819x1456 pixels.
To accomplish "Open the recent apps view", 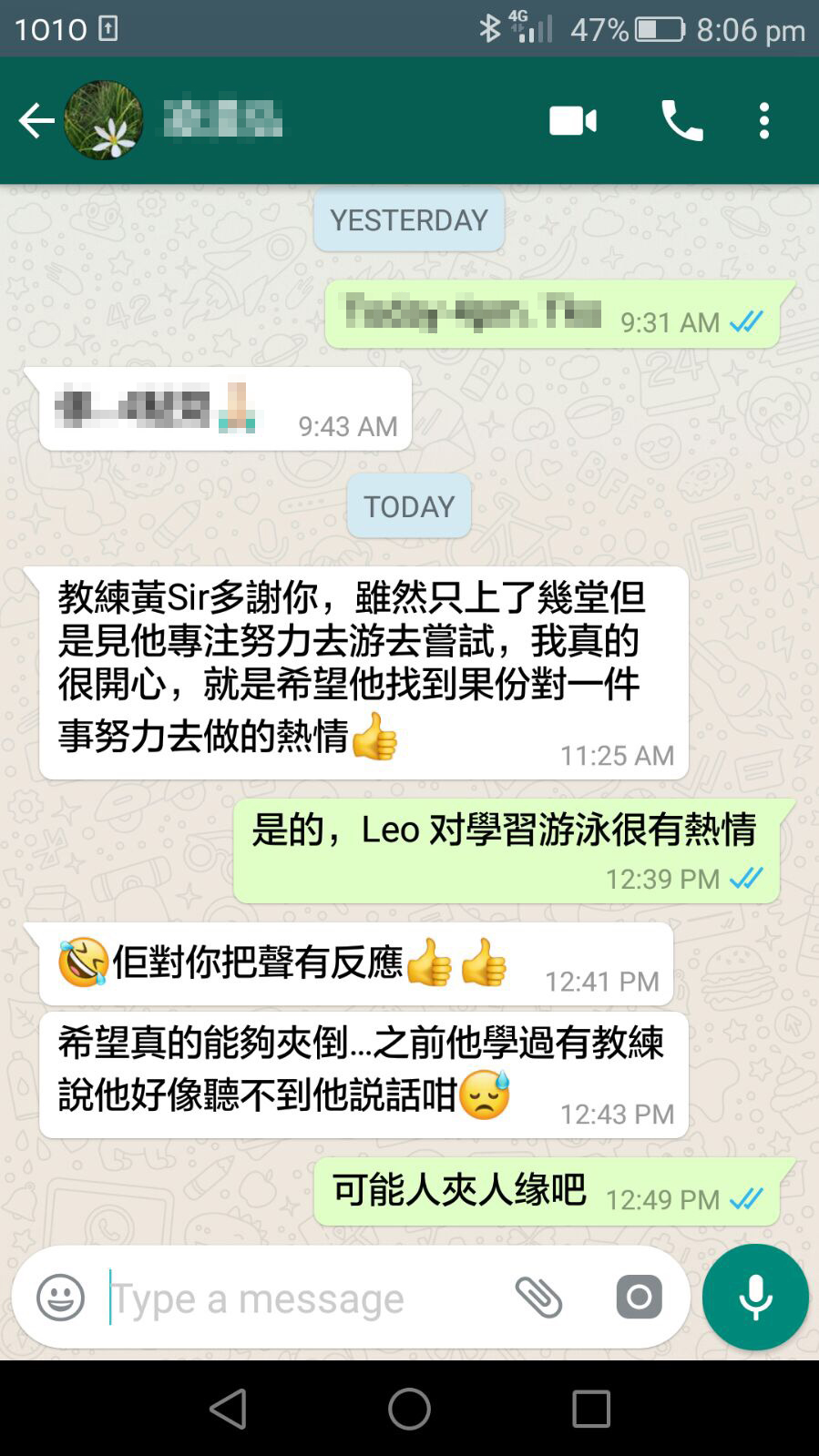I will [590, 1409].
